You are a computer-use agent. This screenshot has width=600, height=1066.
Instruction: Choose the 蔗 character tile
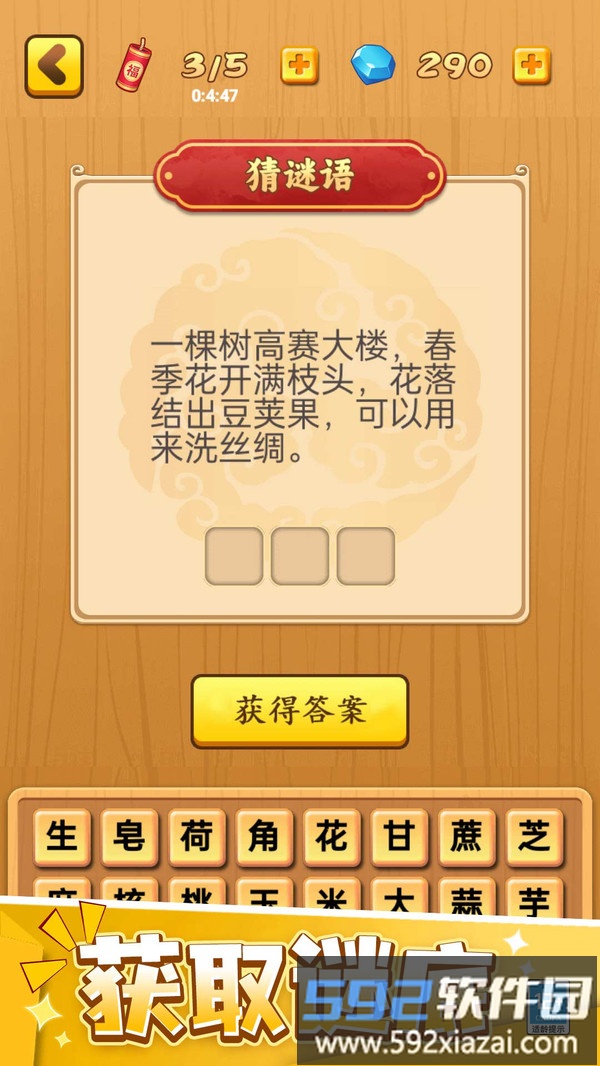coord(467,837)
